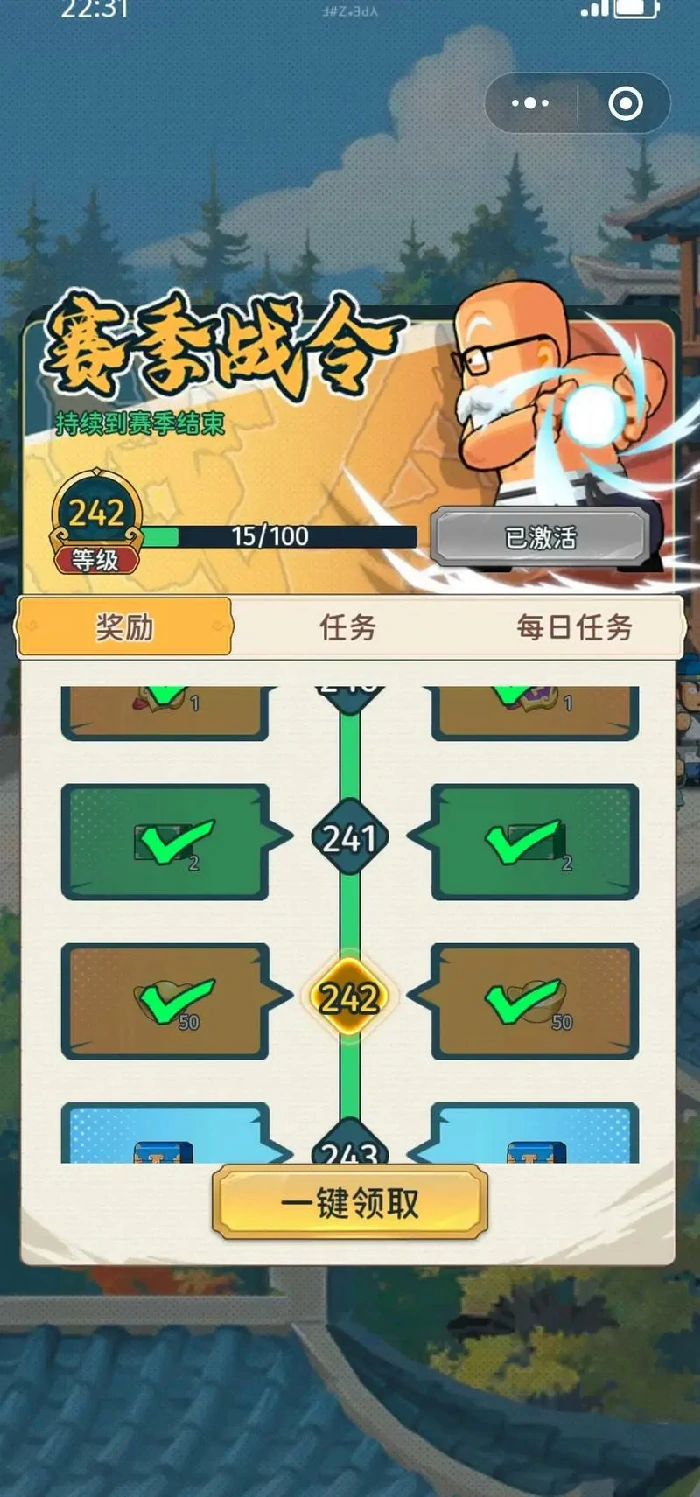
Task: Tap the 一键领取 claim all button
Action: coord(350,1203)
